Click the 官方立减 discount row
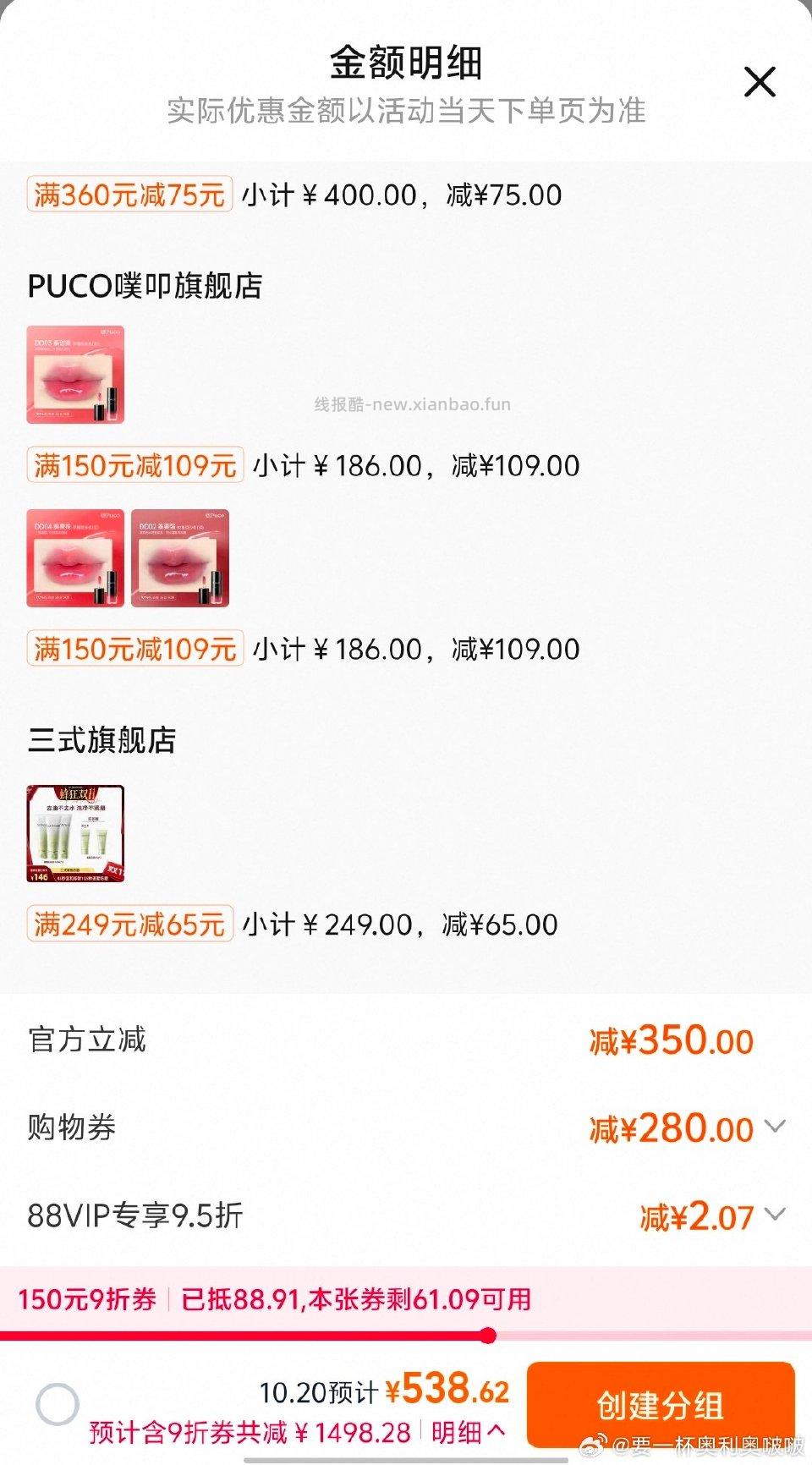812x1465 pixels. (406, 1041)
